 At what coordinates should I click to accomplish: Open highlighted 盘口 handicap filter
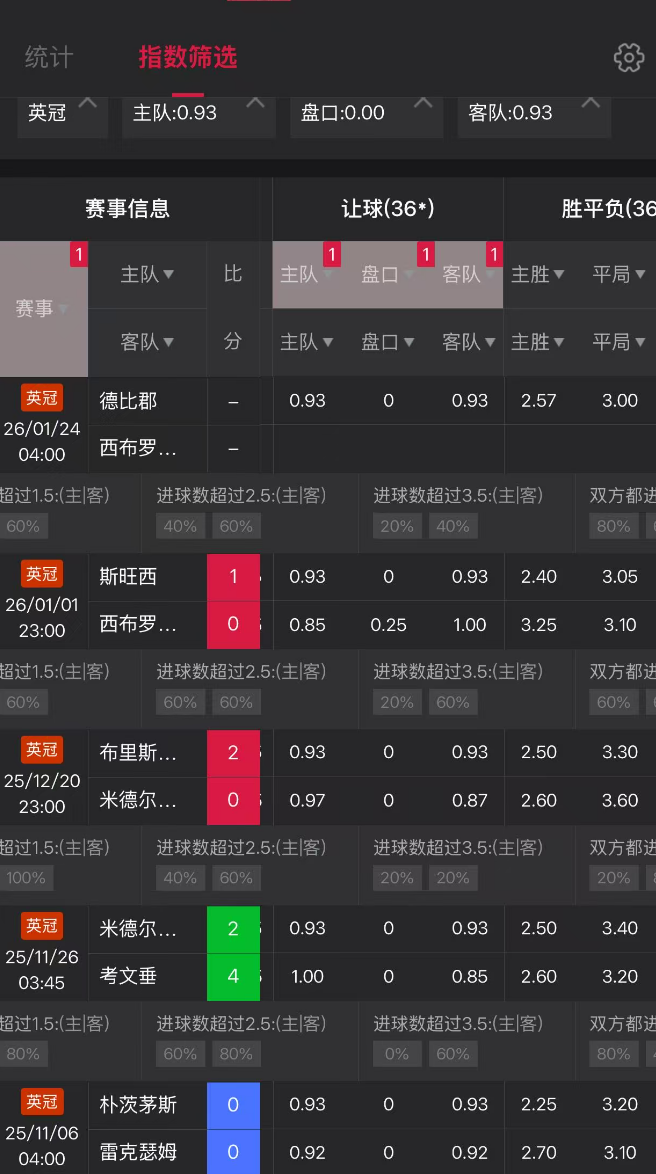tap(388, 274)
